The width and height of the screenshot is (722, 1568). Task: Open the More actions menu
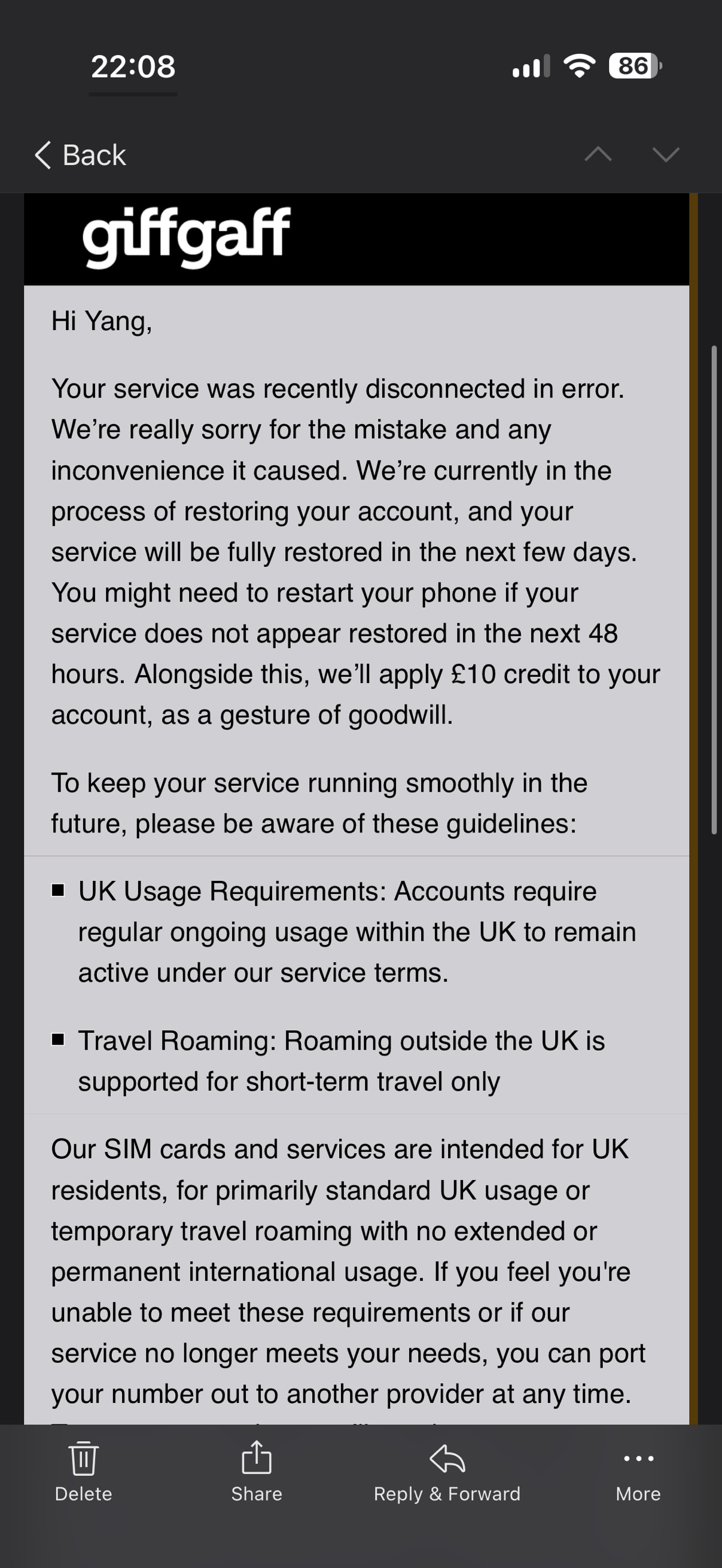click(x=638, y=1472)
